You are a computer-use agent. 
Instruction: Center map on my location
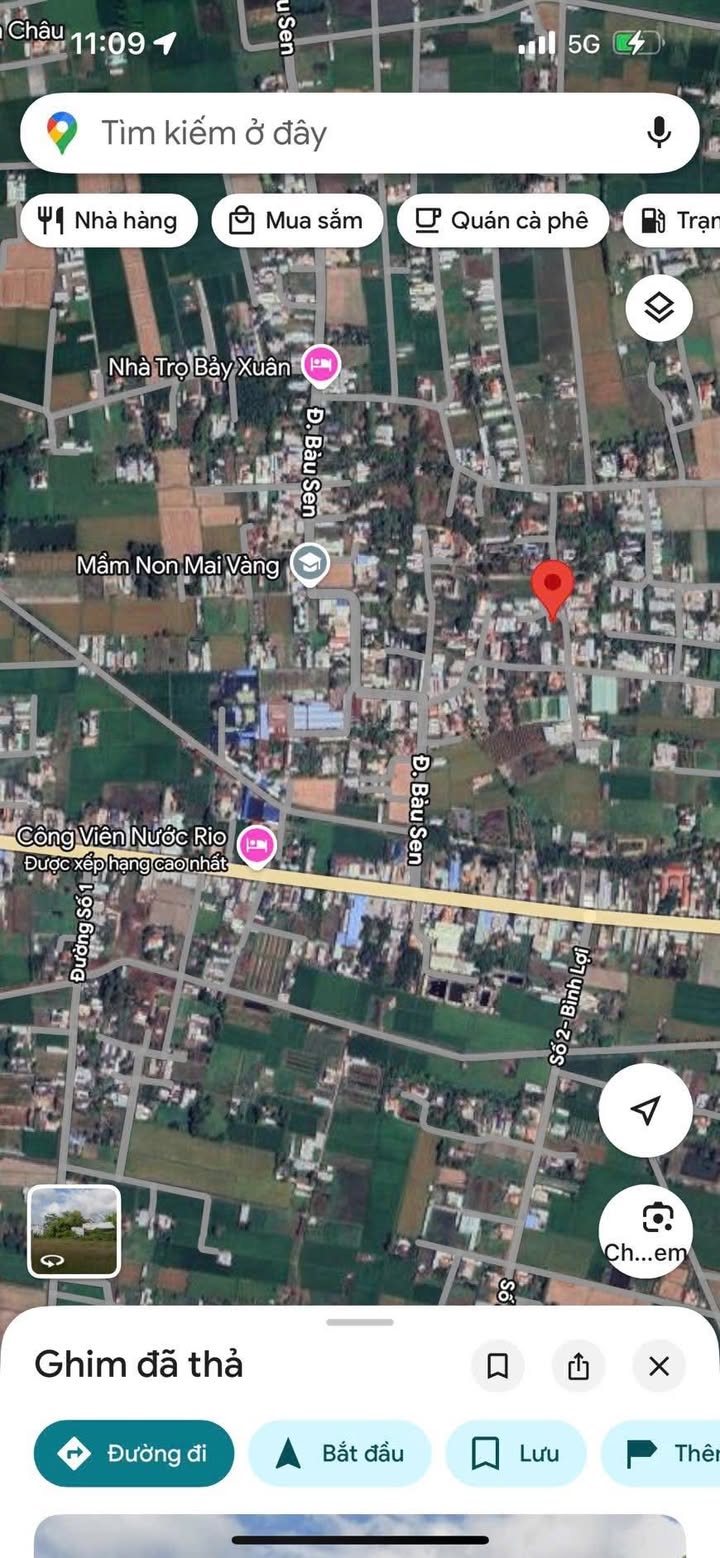[646, 1109]
